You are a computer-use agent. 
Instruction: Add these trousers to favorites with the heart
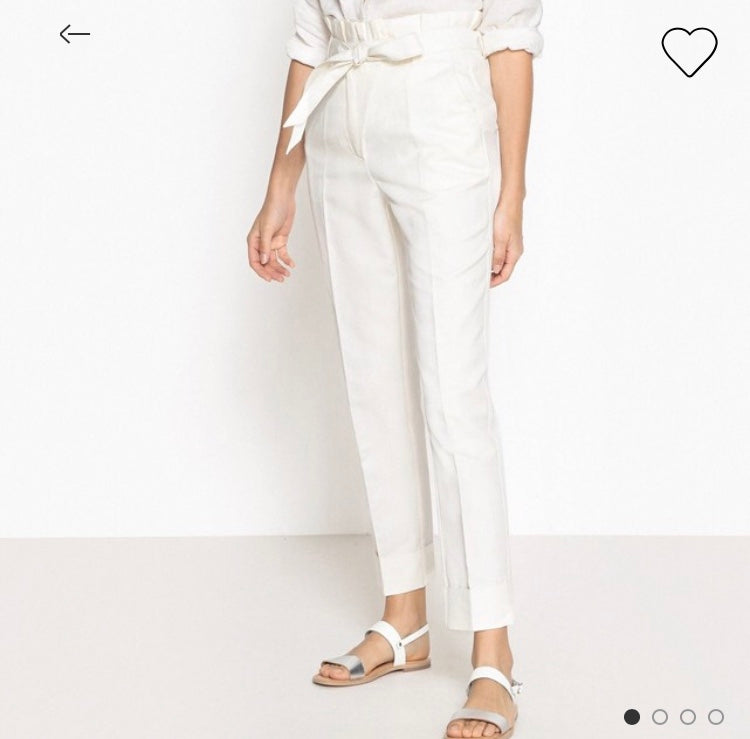pos(689,51)
